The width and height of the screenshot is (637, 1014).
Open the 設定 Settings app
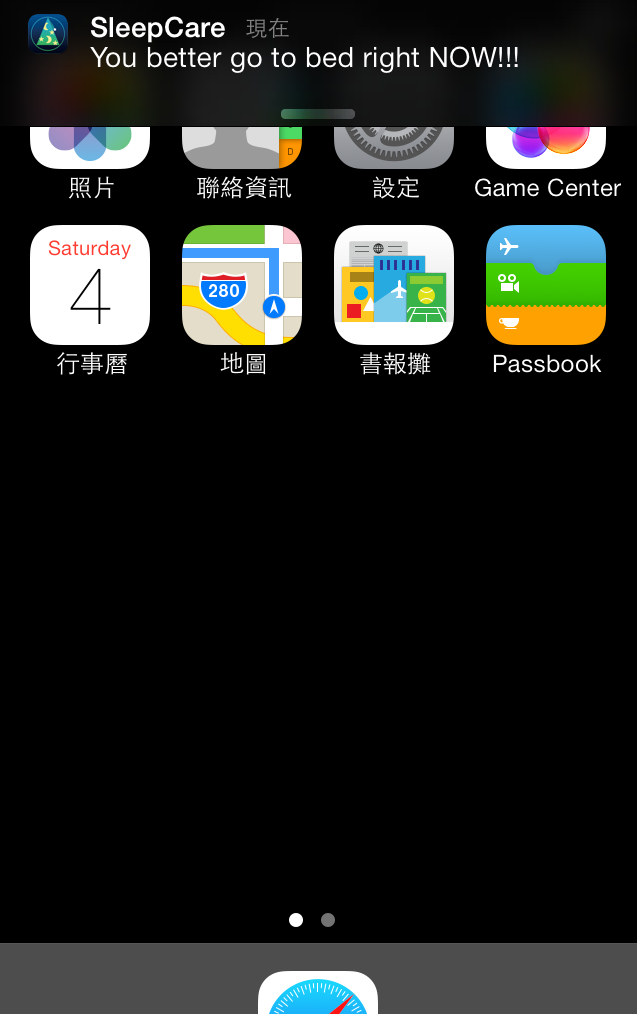[x=394, y=148]
